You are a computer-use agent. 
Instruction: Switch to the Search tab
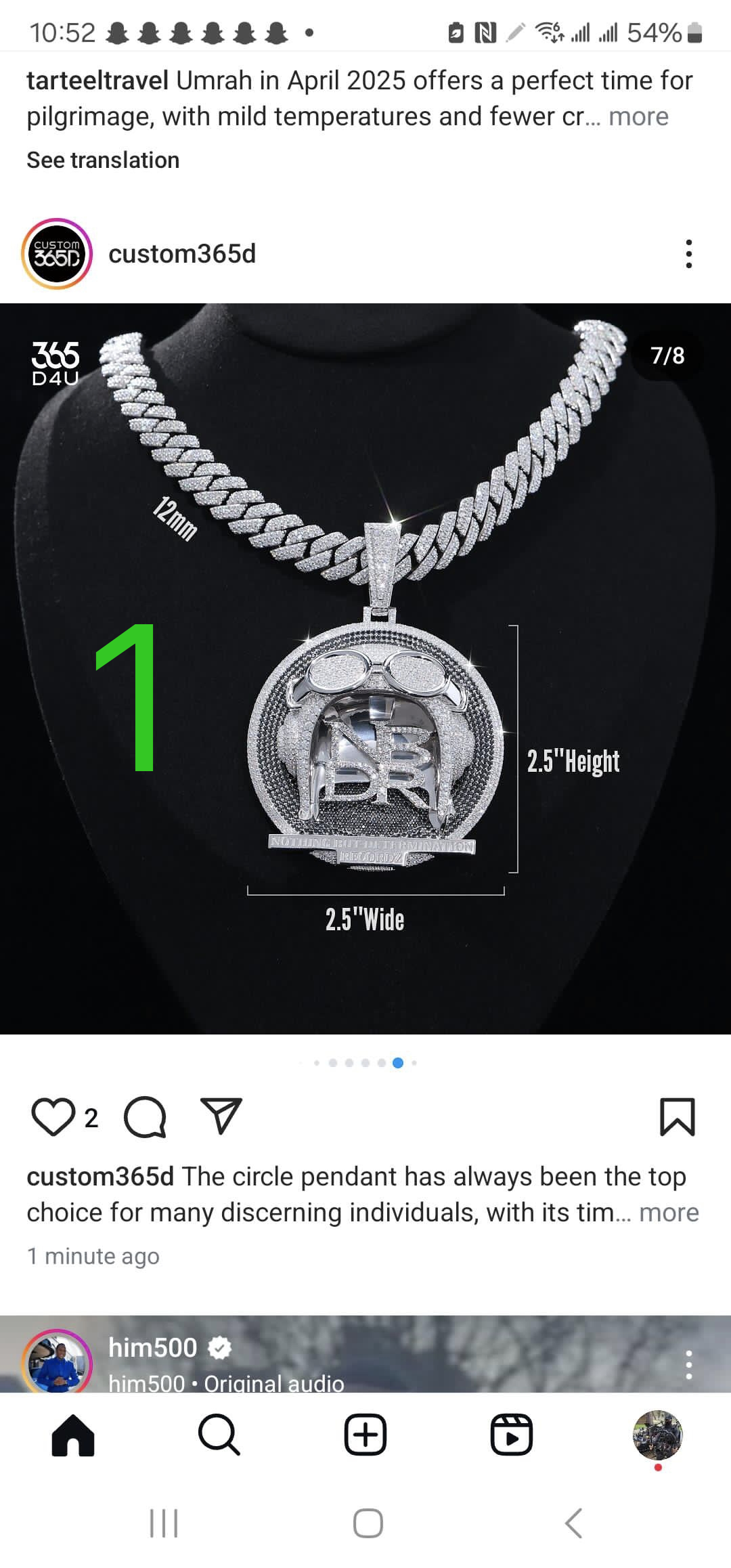coord(219,1435)
